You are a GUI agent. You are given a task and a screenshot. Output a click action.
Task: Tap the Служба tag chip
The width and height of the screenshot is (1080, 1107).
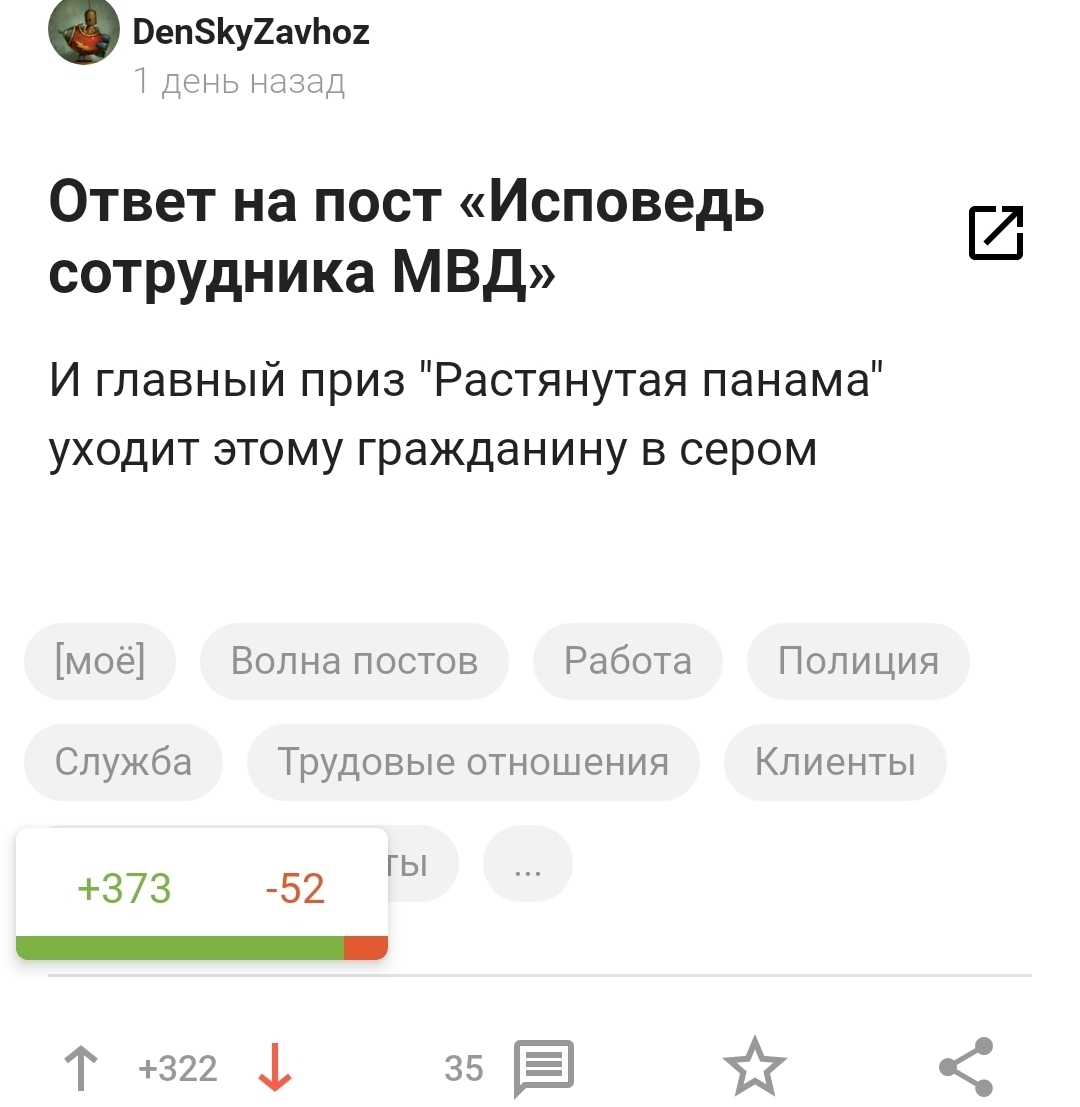[x=123, y=762]
